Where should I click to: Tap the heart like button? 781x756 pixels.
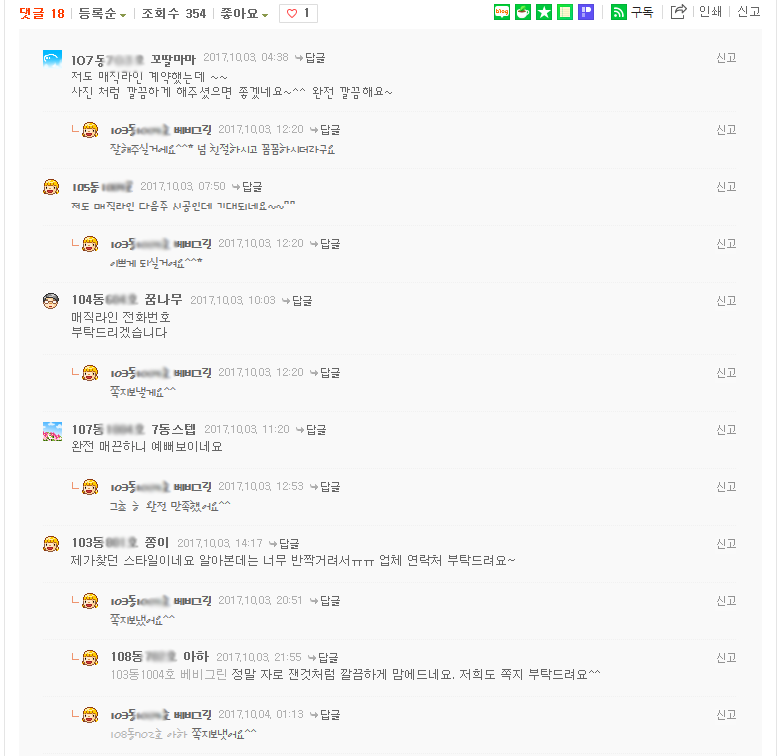pos(298,13)
